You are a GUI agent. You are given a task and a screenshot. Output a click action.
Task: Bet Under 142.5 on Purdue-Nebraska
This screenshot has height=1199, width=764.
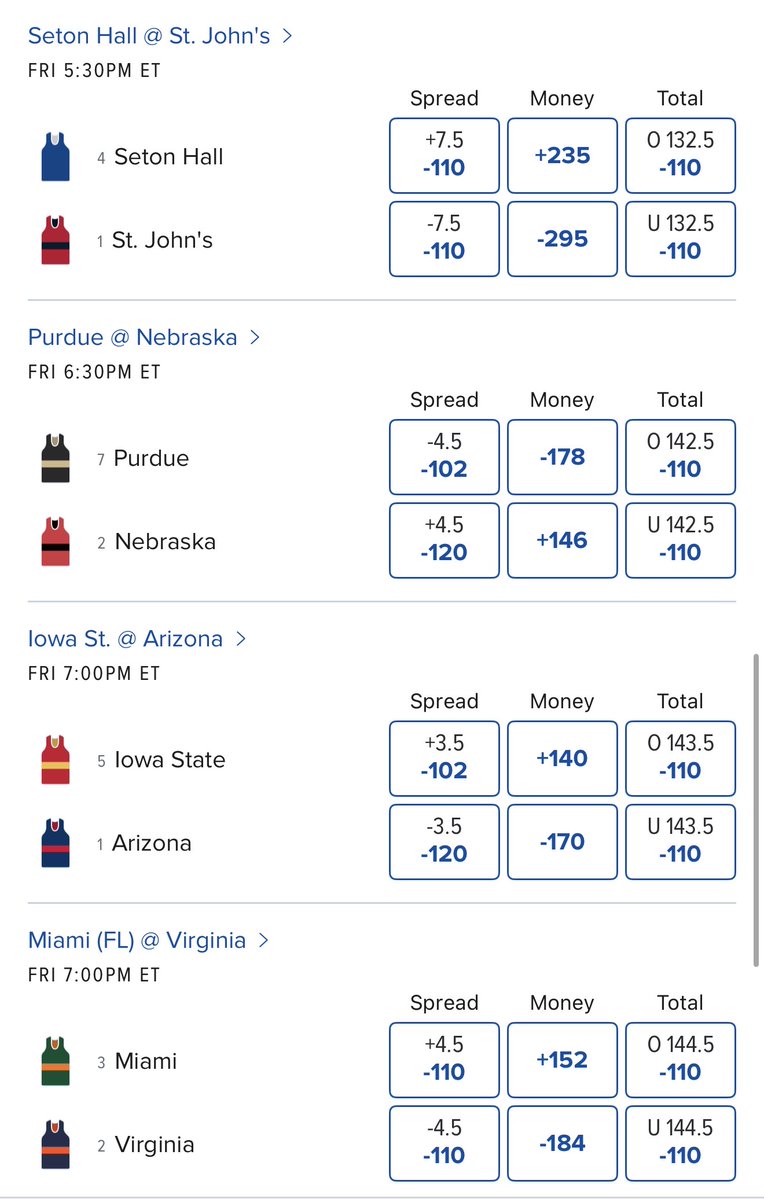click(x=680, y=541)
